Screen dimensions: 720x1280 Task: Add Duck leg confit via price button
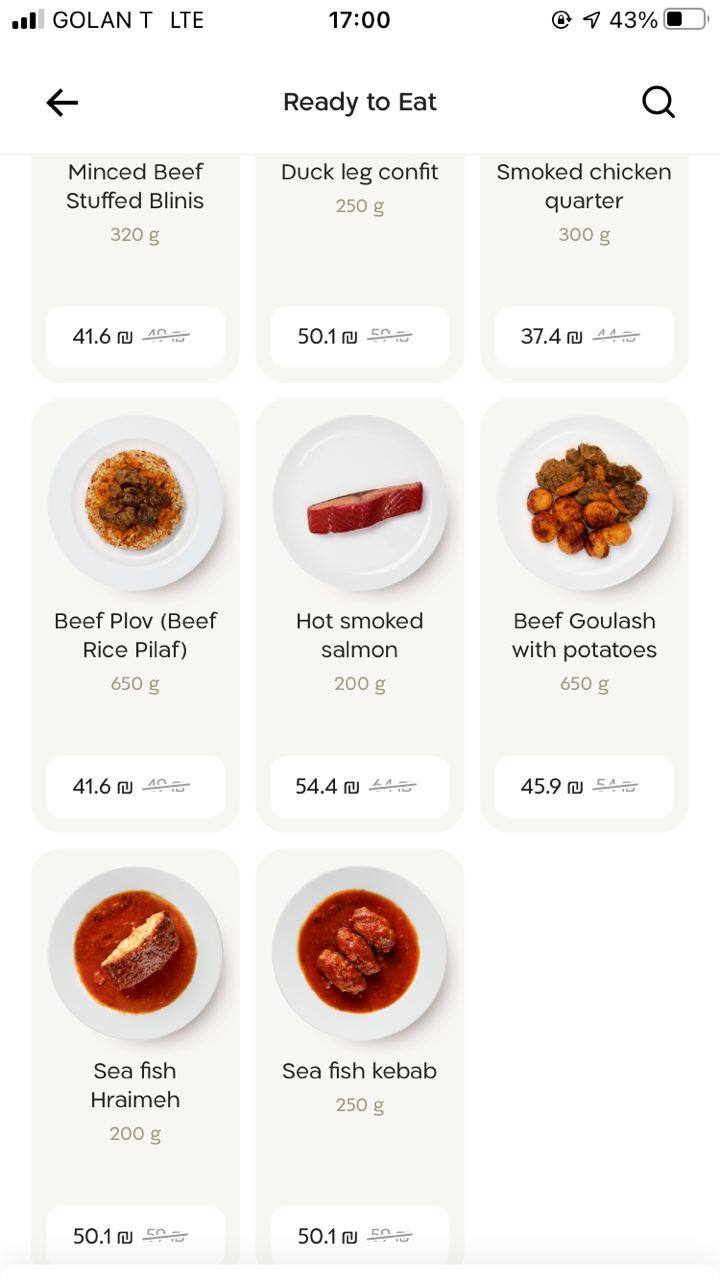coord(360,337)
